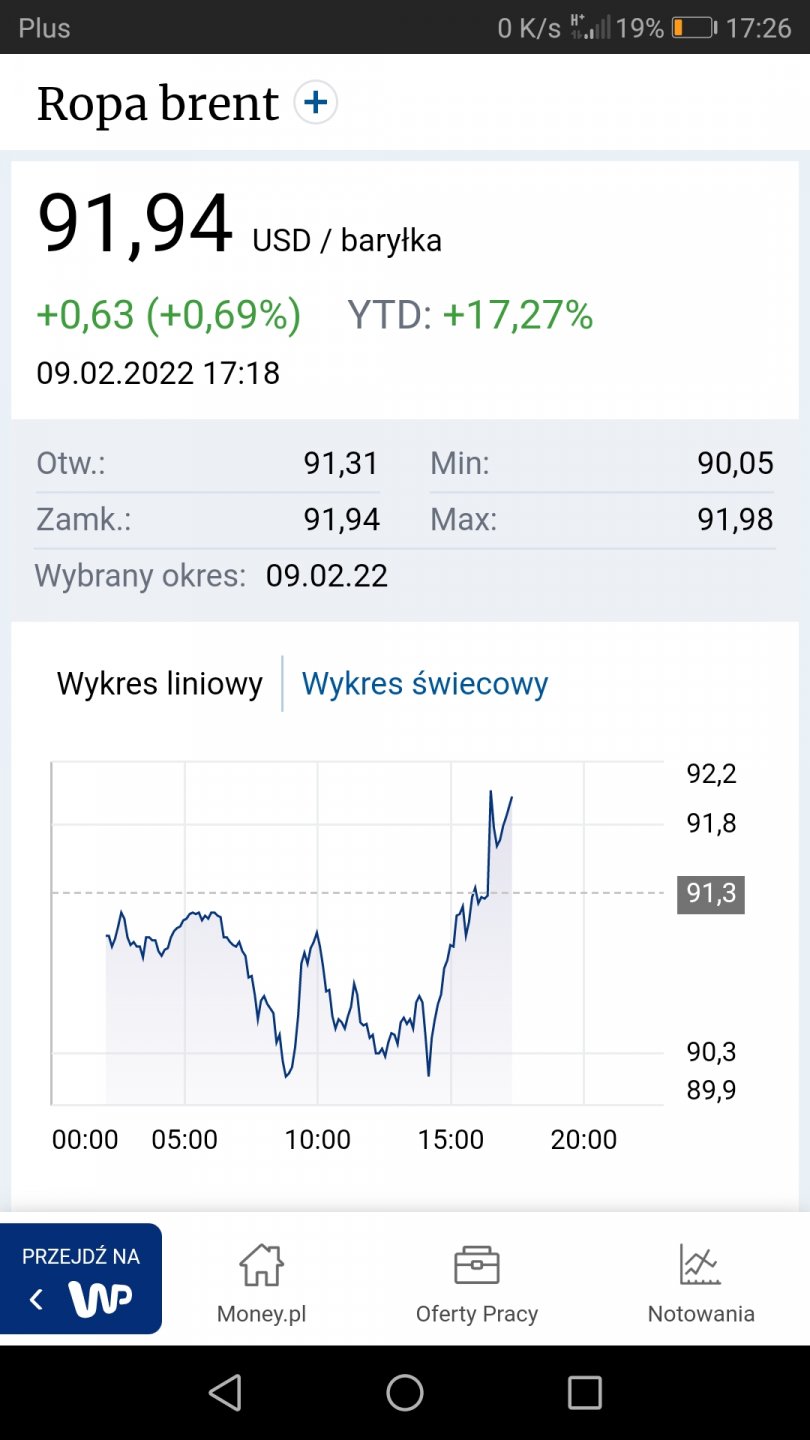The height and width of the screenshot is (1440, 810).
Task: Select the Wykres liniowy chart view
Action: [x=160, y=684]
